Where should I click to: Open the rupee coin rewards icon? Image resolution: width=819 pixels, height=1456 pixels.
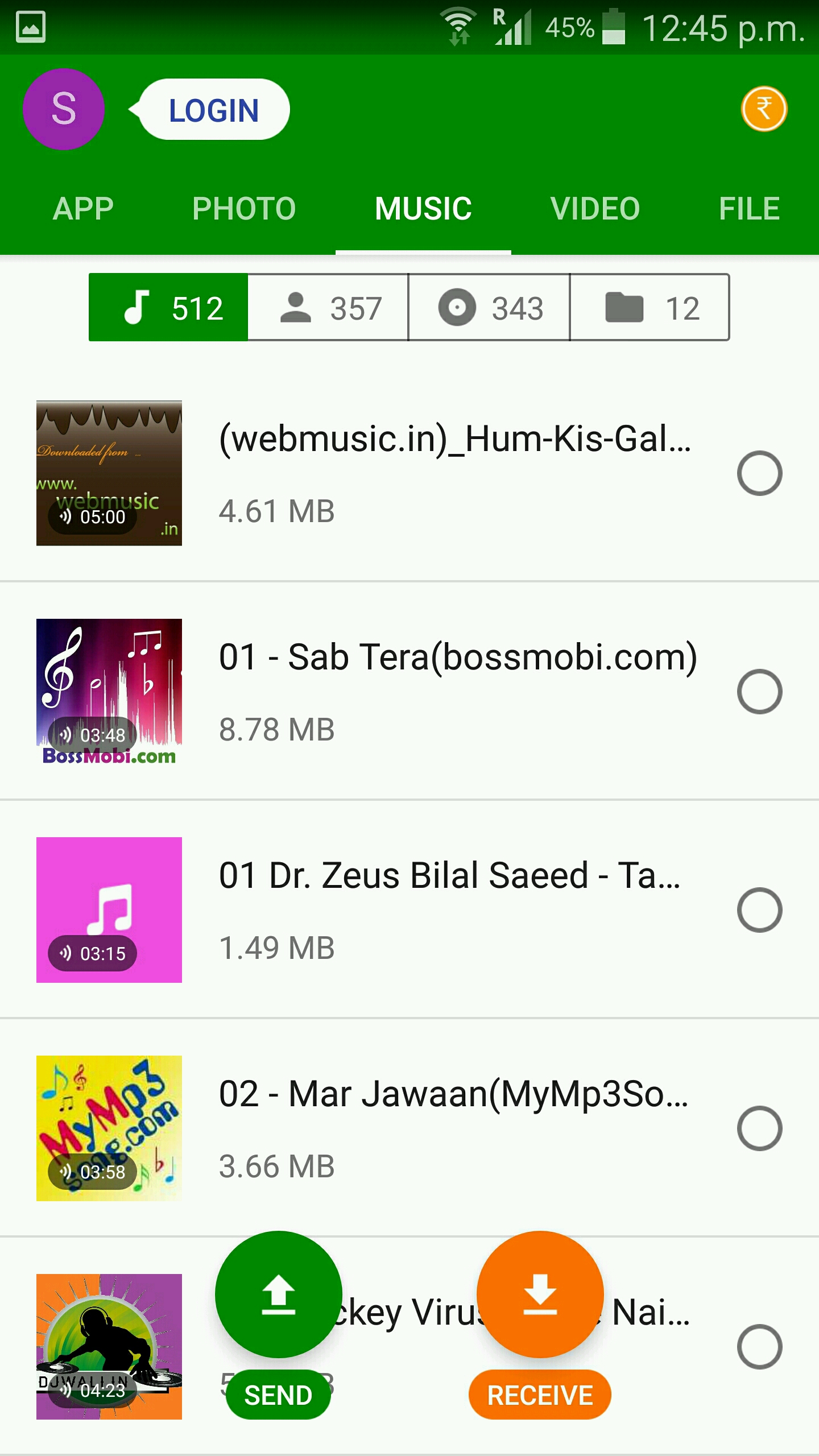763,109
